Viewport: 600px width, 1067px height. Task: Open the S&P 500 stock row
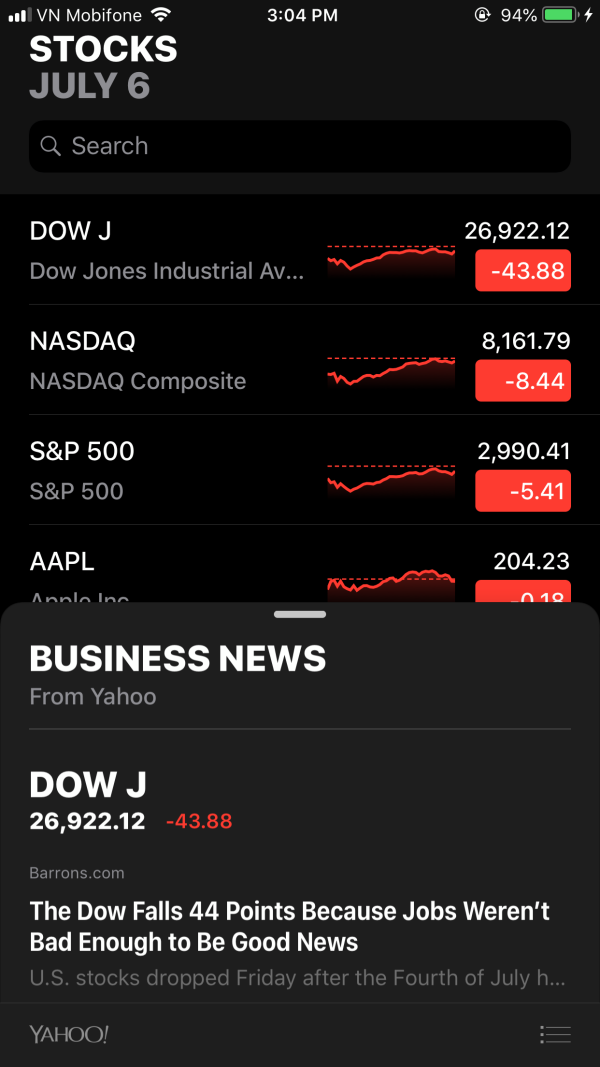(x=170, y=470)
